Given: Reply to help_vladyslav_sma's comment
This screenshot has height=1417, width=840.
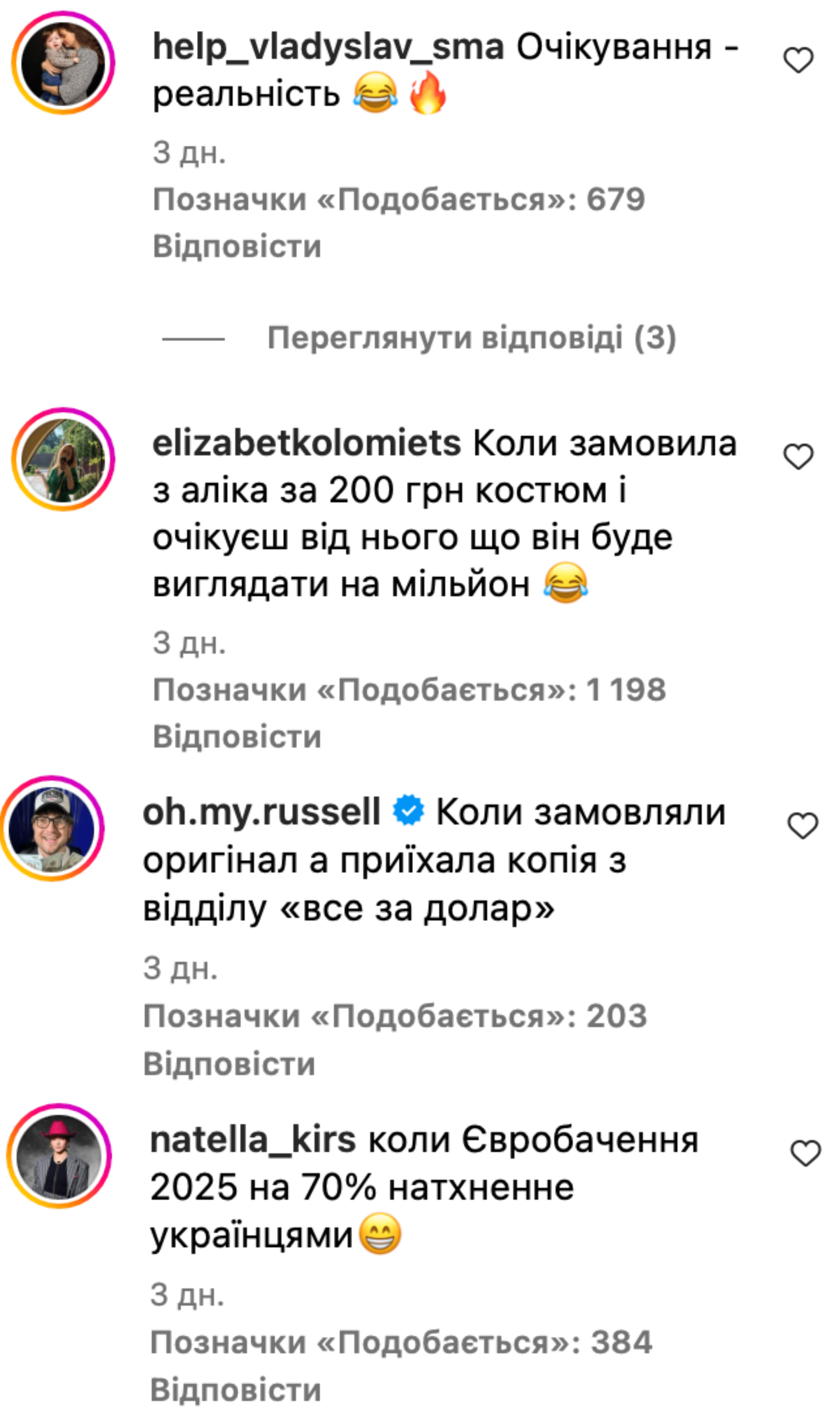Looking at the screenshot, I should (237, 247).
